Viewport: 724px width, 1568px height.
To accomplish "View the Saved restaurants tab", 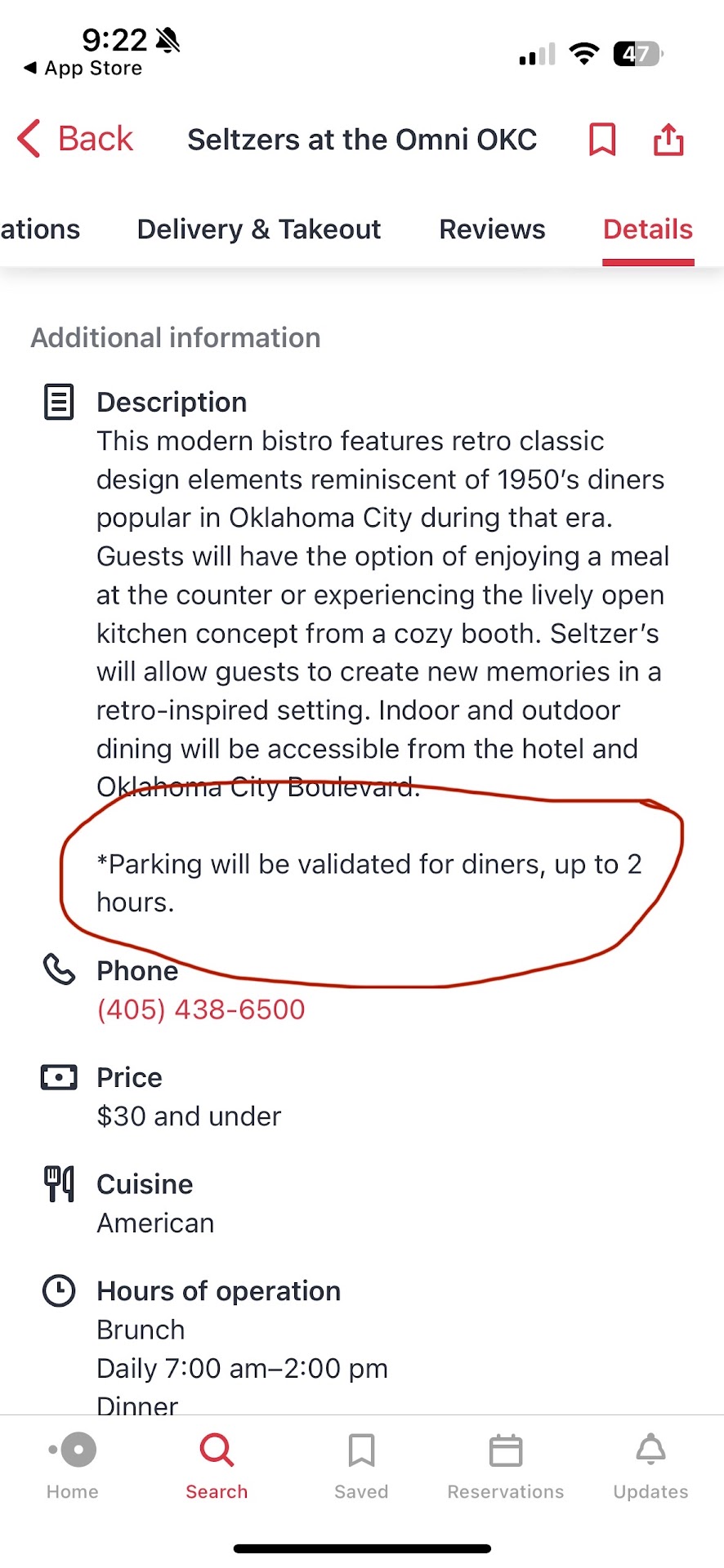I will pos(361,1466).
